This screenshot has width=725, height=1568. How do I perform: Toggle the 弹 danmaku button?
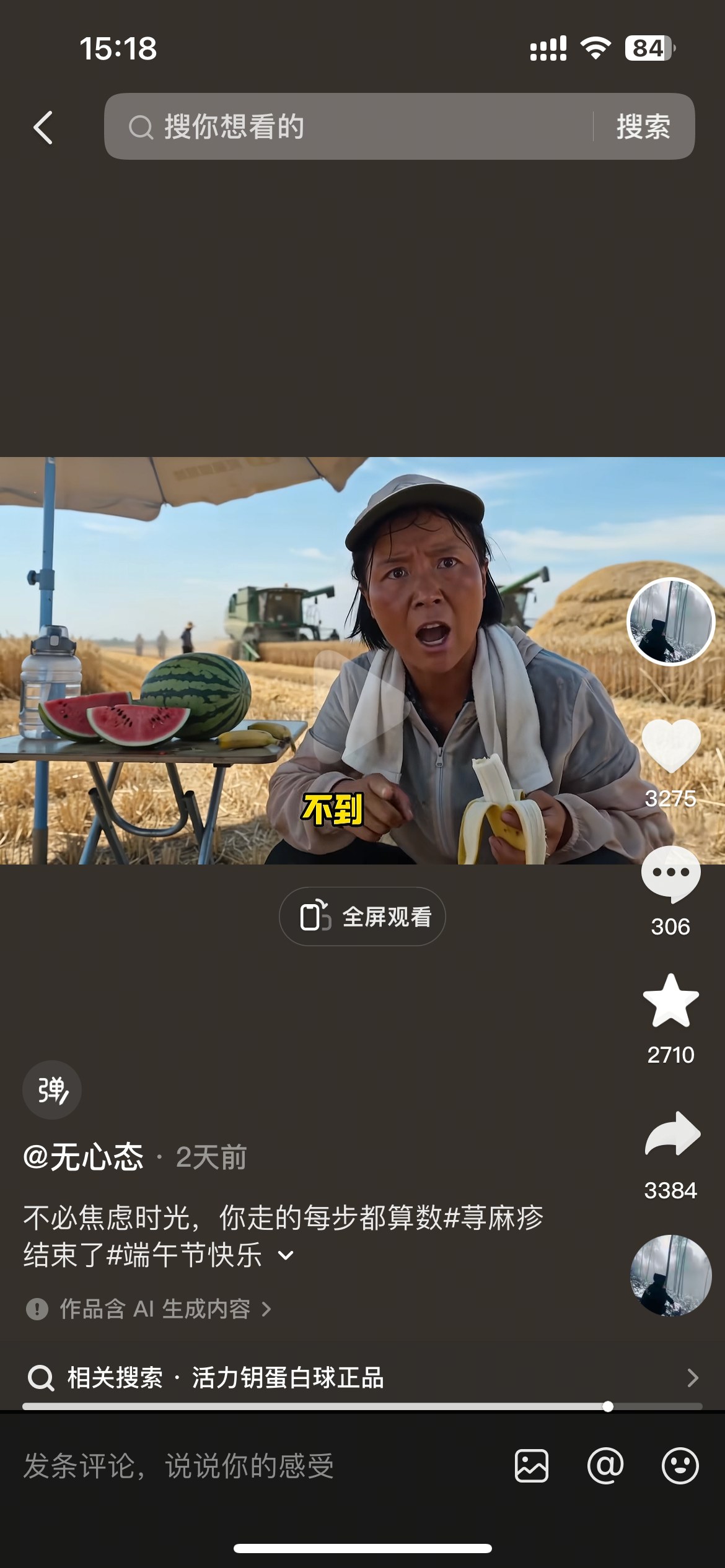[x=52, y=1090]
